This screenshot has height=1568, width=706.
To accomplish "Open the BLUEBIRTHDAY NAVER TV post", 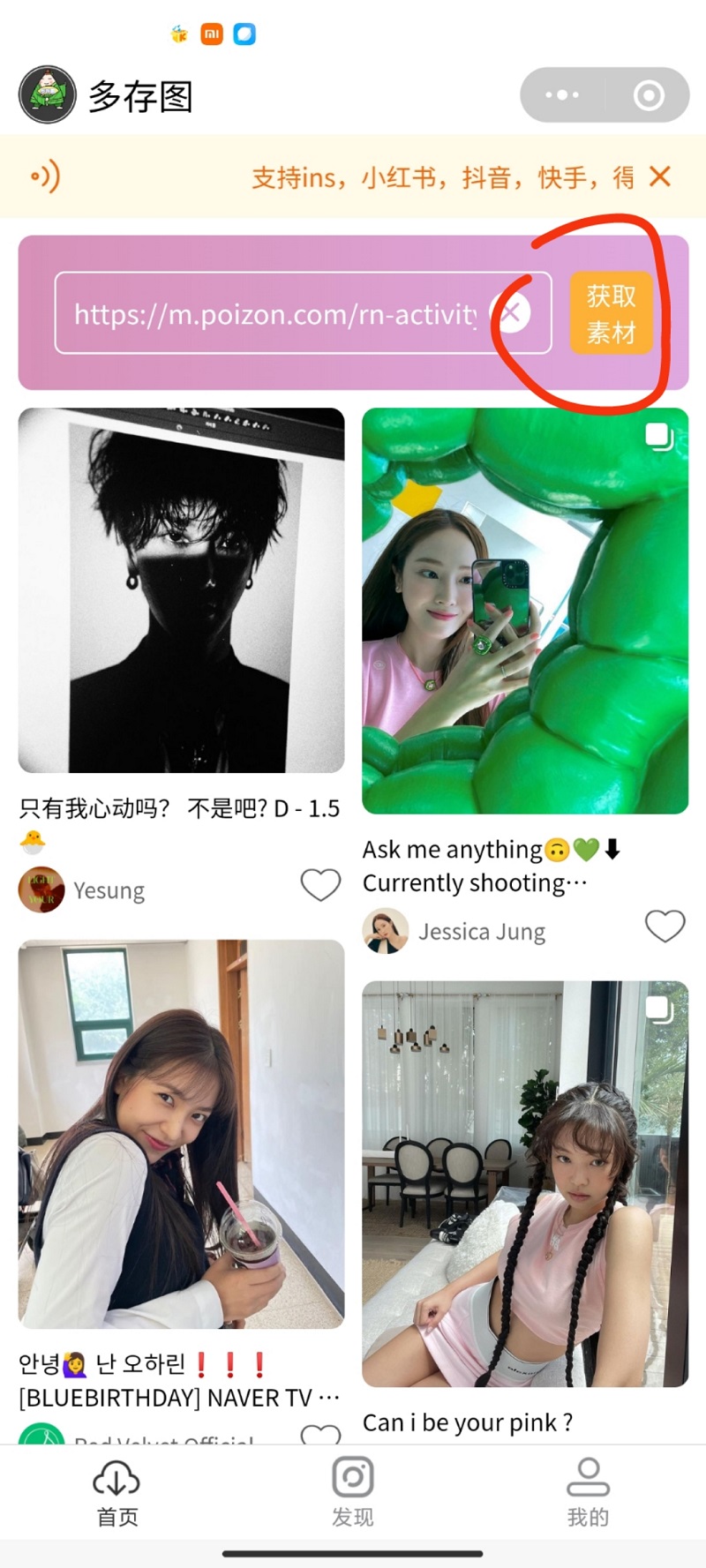I will click(x=181, y=1134).
